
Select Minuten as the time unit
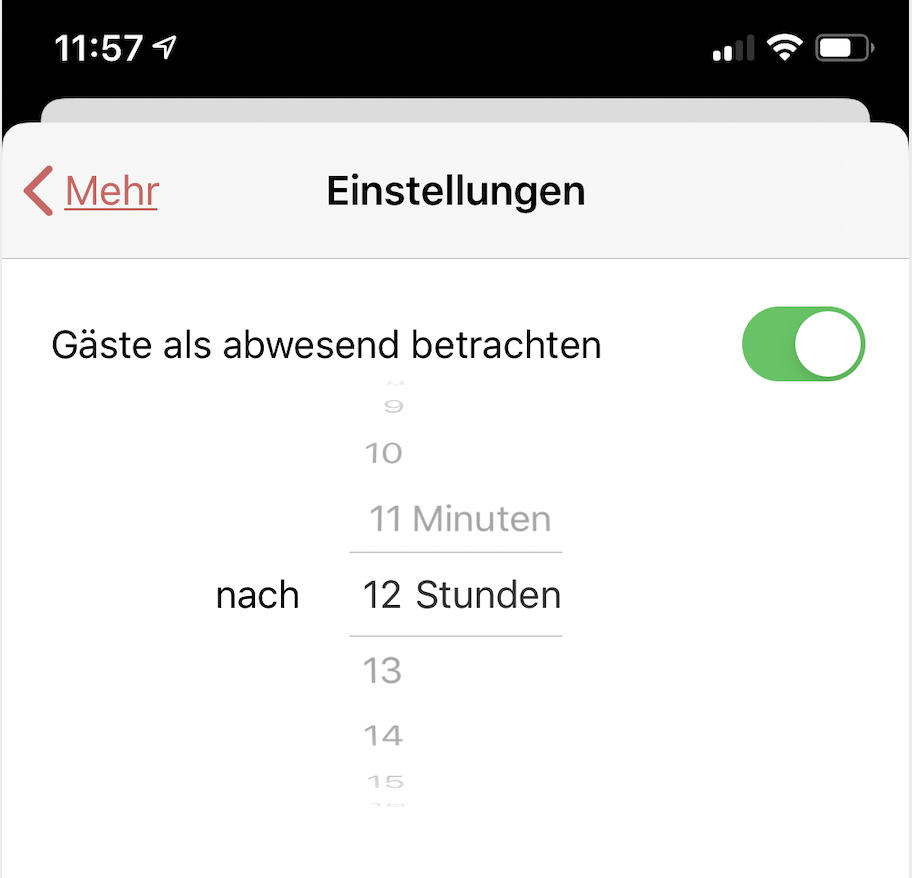[x=482, y=519]
